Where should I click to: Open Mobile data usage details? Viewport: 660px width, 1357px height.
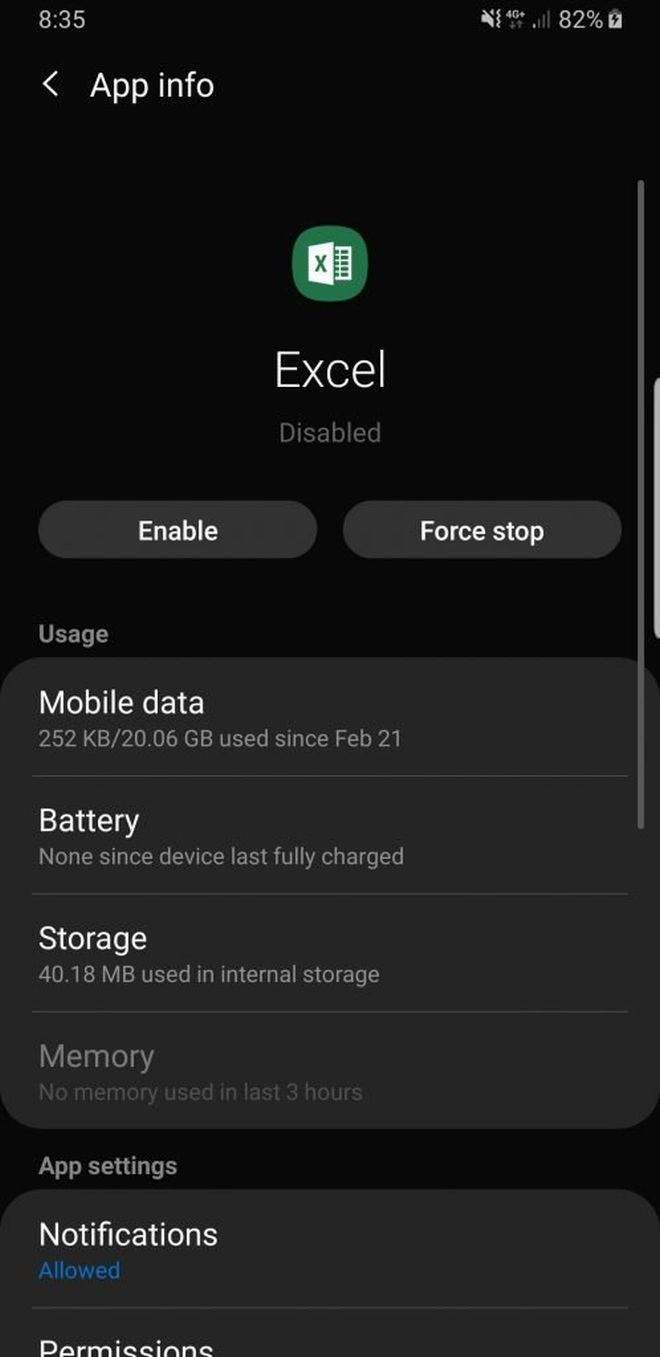(330, 718)
